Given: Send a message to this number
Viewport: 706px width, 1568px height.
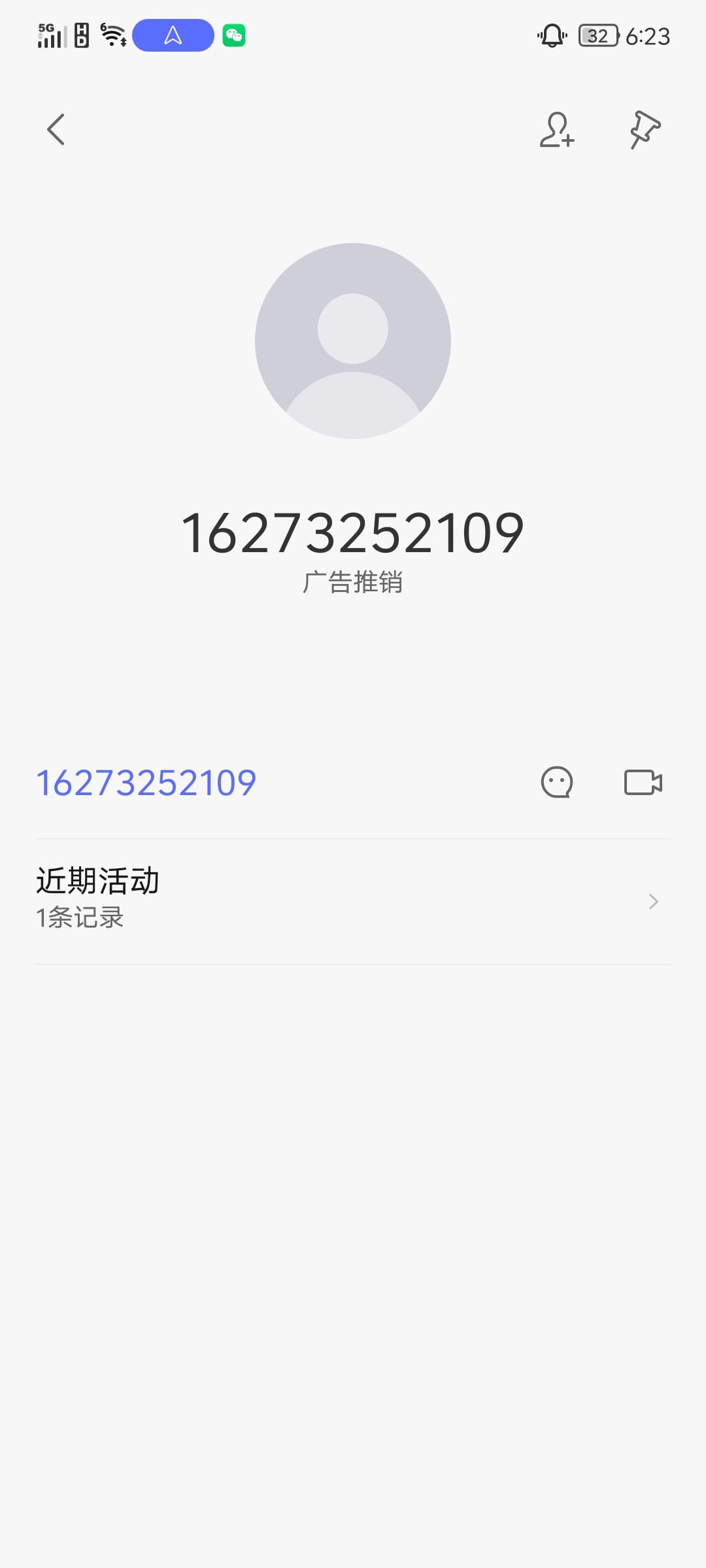Looking at the screenshot, I should 557,782.
